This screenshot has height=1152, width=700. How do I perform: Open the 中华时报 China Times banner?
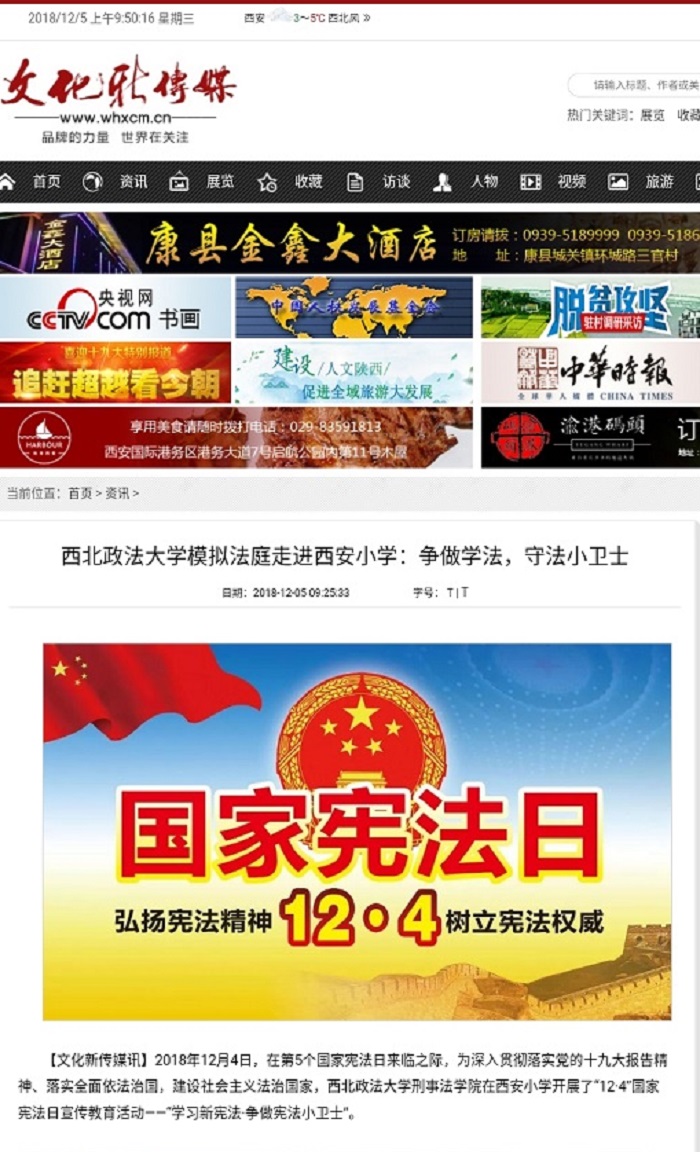click(x=590, y=373)
